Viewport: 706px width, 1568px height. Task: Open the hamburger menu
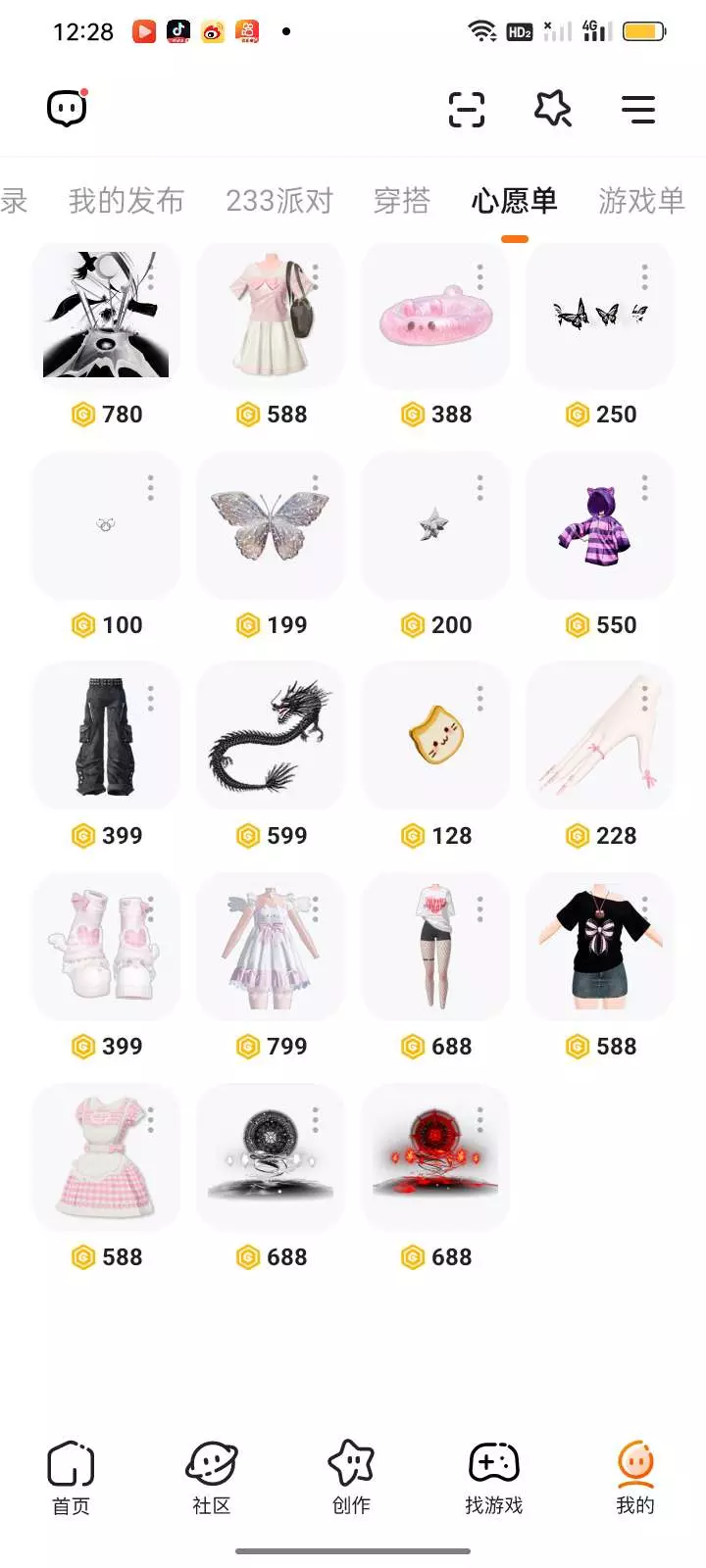[x=638, y=109]
